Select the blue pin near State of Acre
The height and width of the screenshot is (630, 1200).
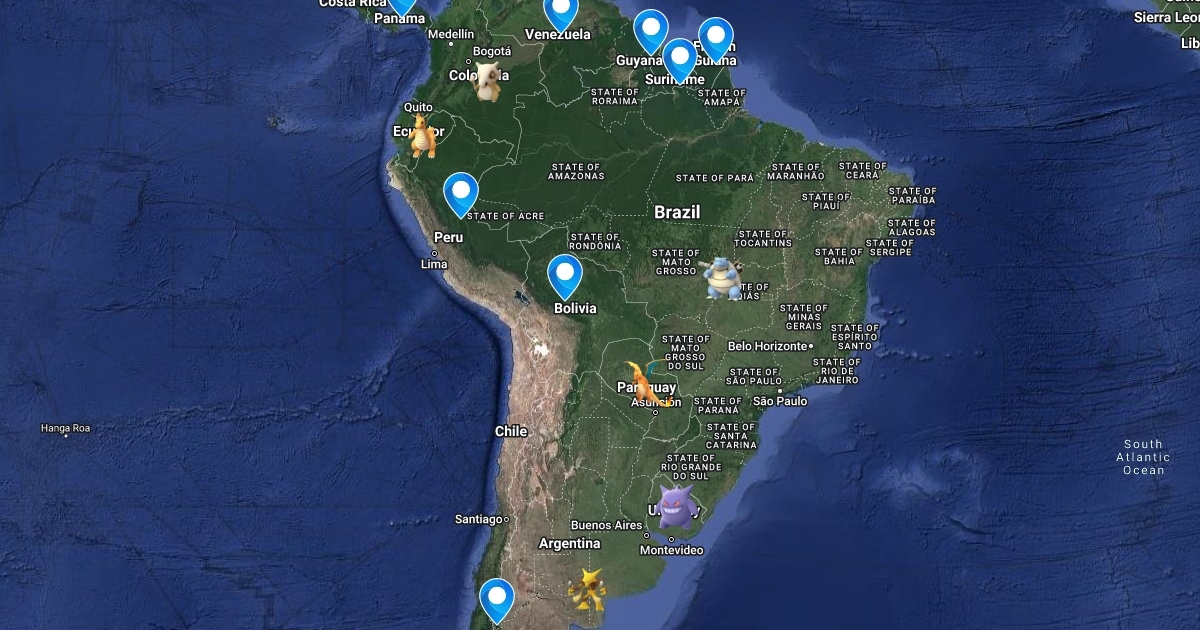(x=461, y=192)
